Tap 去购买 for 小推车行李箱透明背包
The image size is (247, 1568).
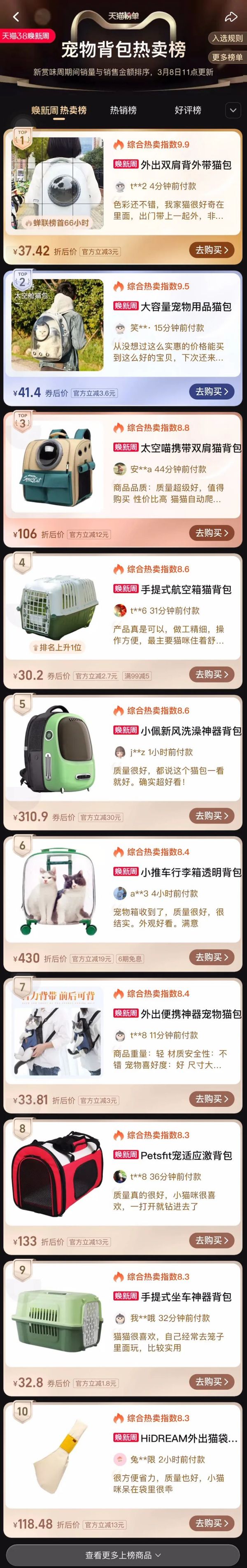tap(211, 957)
